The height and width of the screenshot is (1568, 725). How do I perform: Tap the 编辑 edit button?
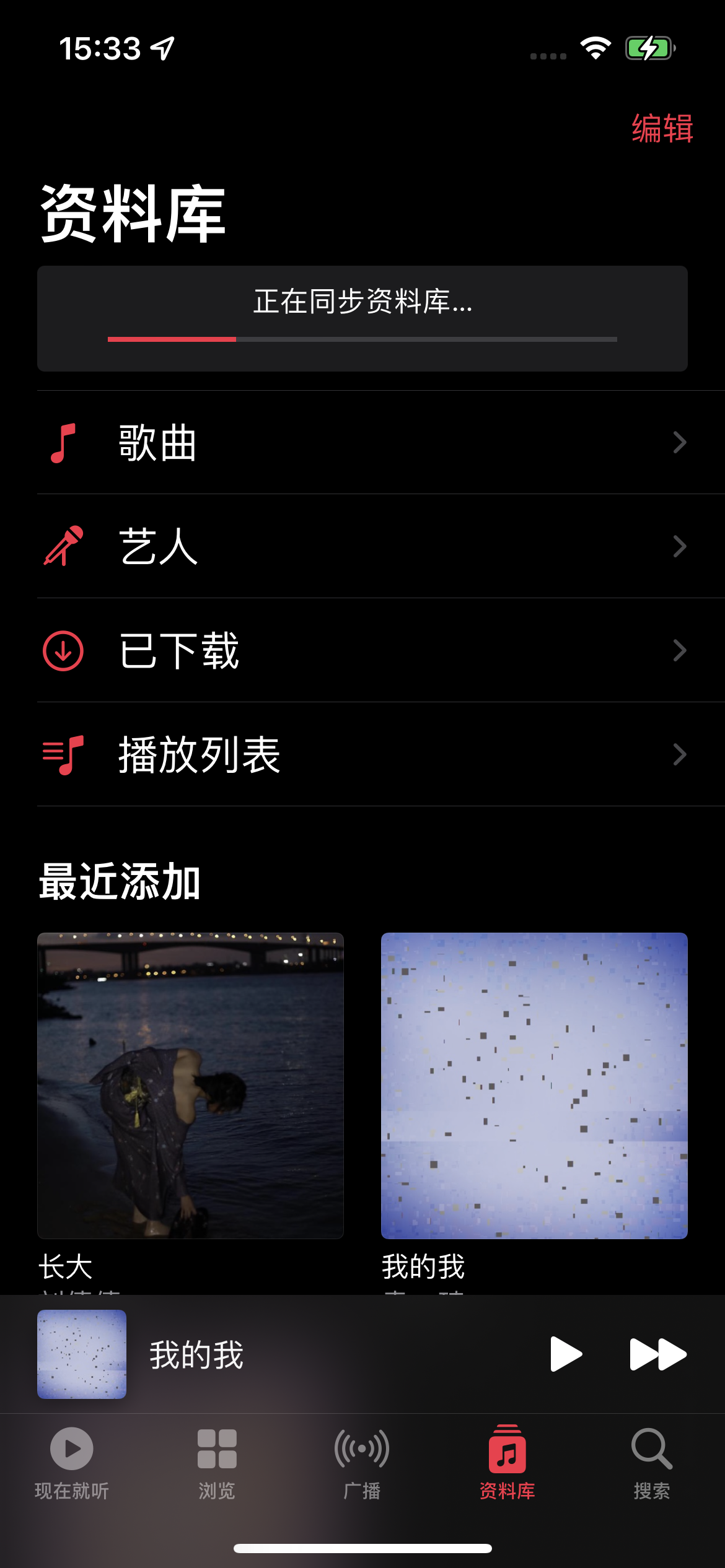click(662, 129)
